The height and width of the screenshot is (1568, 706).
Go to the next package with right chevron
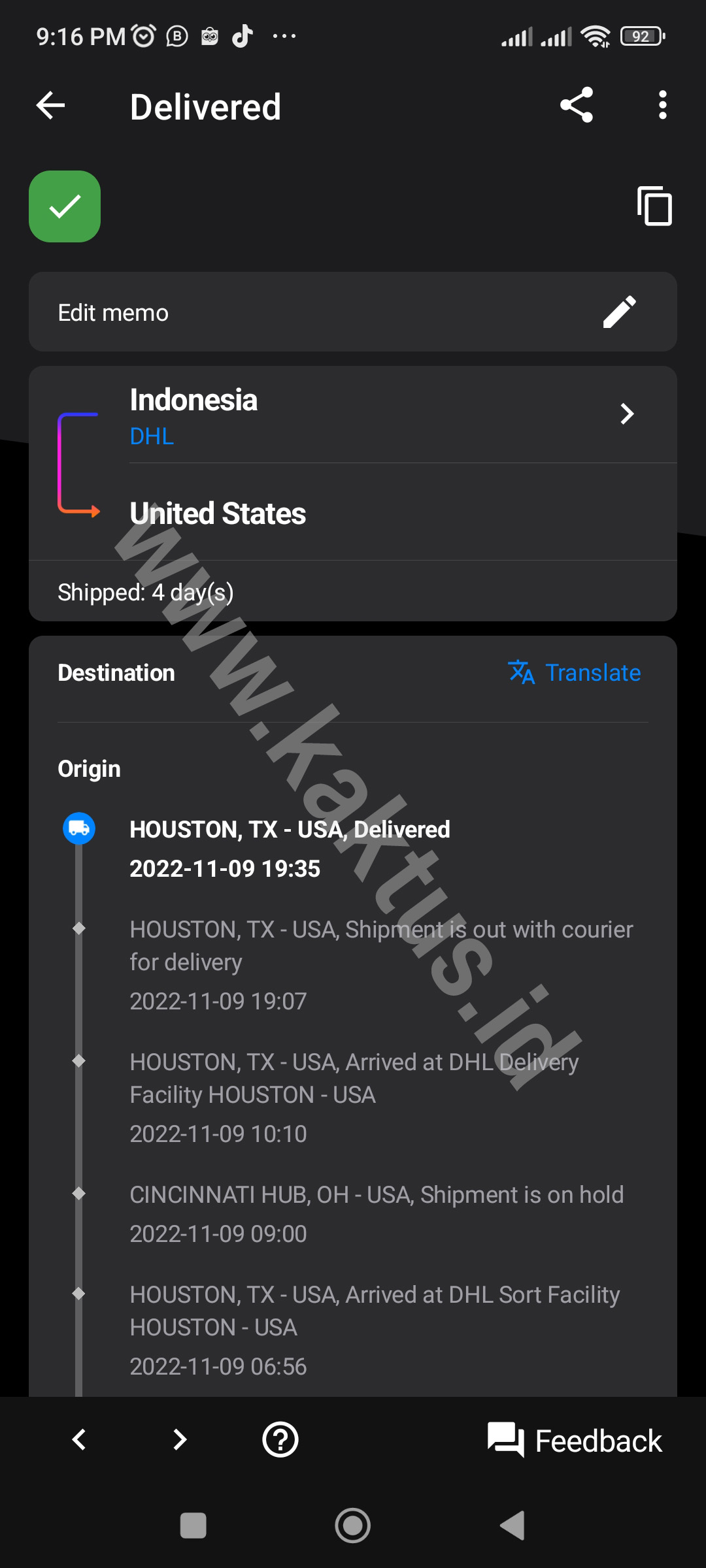pos(180,1440)
